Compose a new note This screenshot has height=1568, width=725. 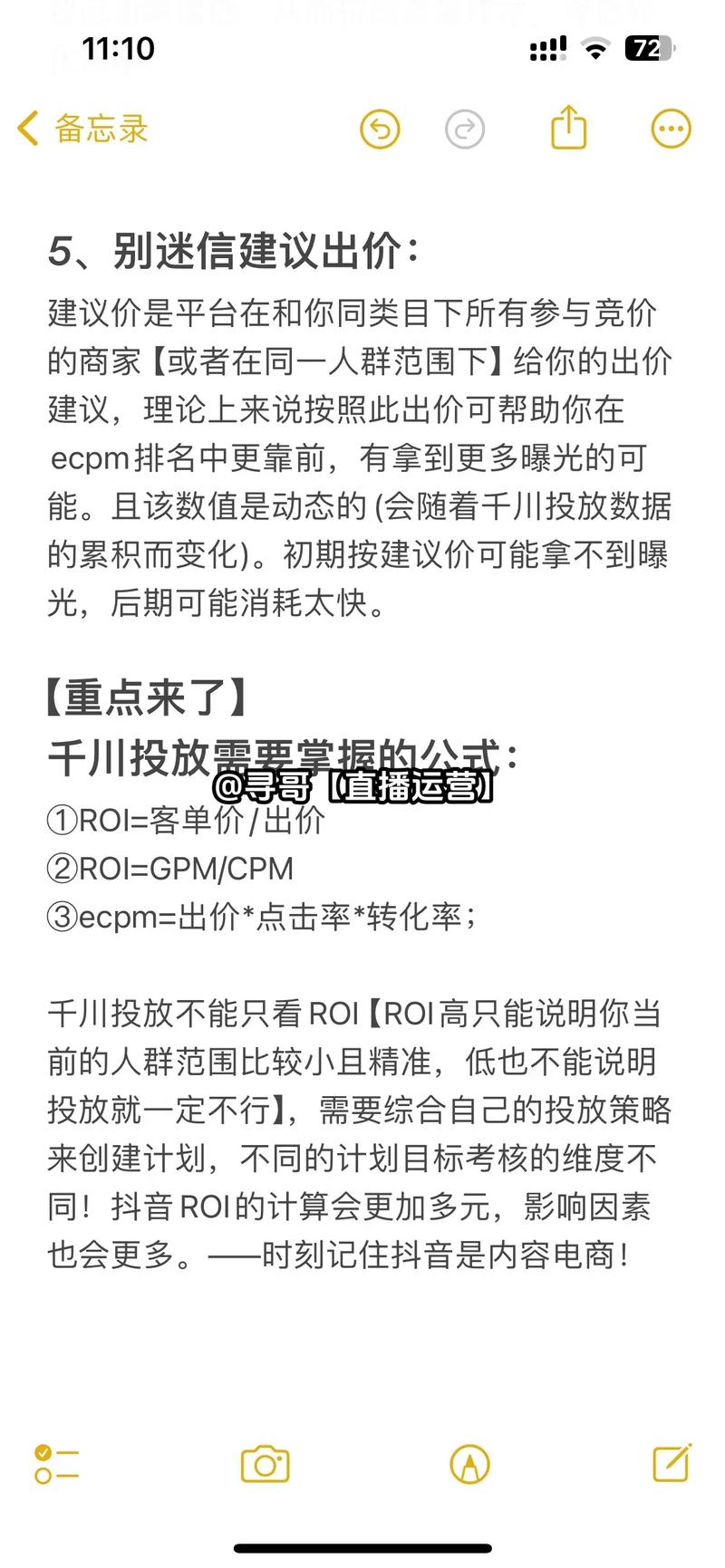pyautogui.click(x=672, y=1462)
